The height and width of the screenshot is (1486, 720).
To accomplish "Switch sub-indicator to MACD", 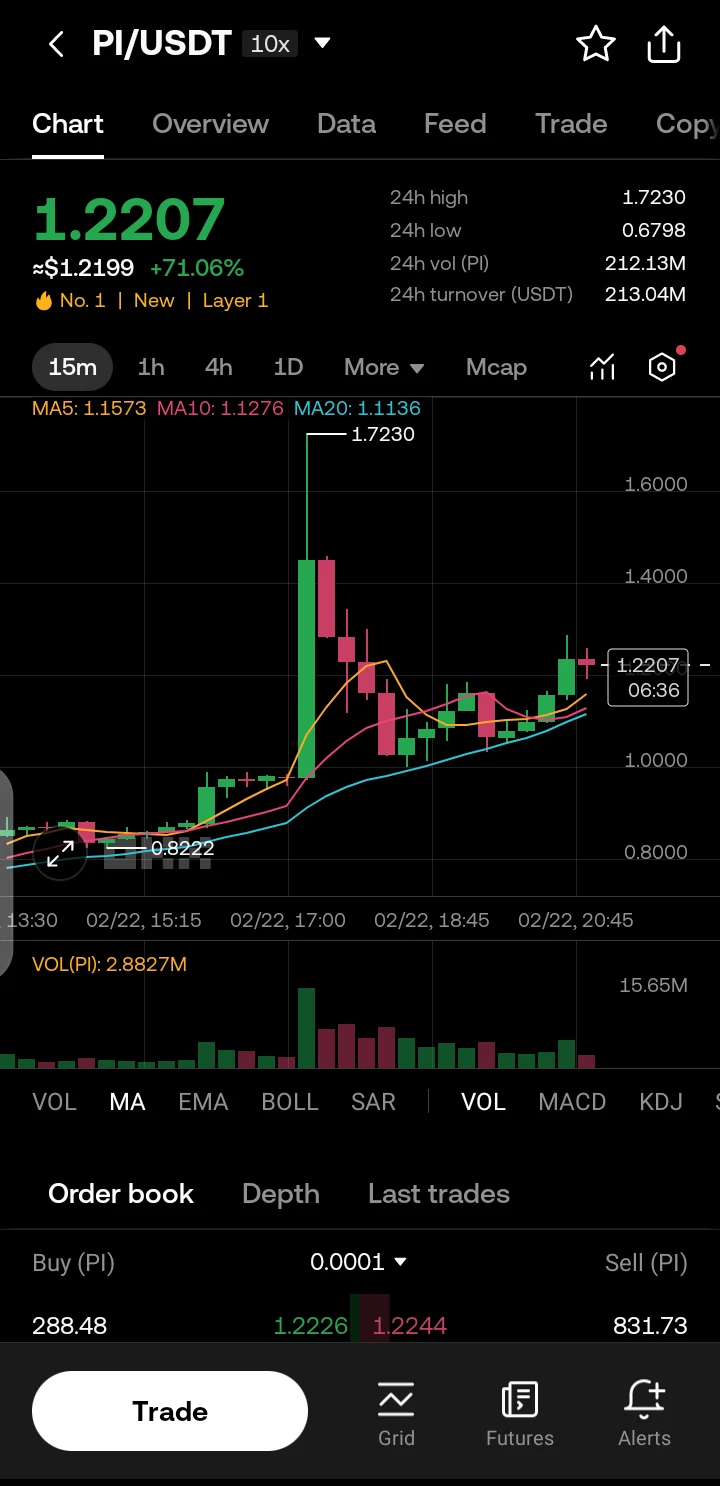I will coord(572,1102).
